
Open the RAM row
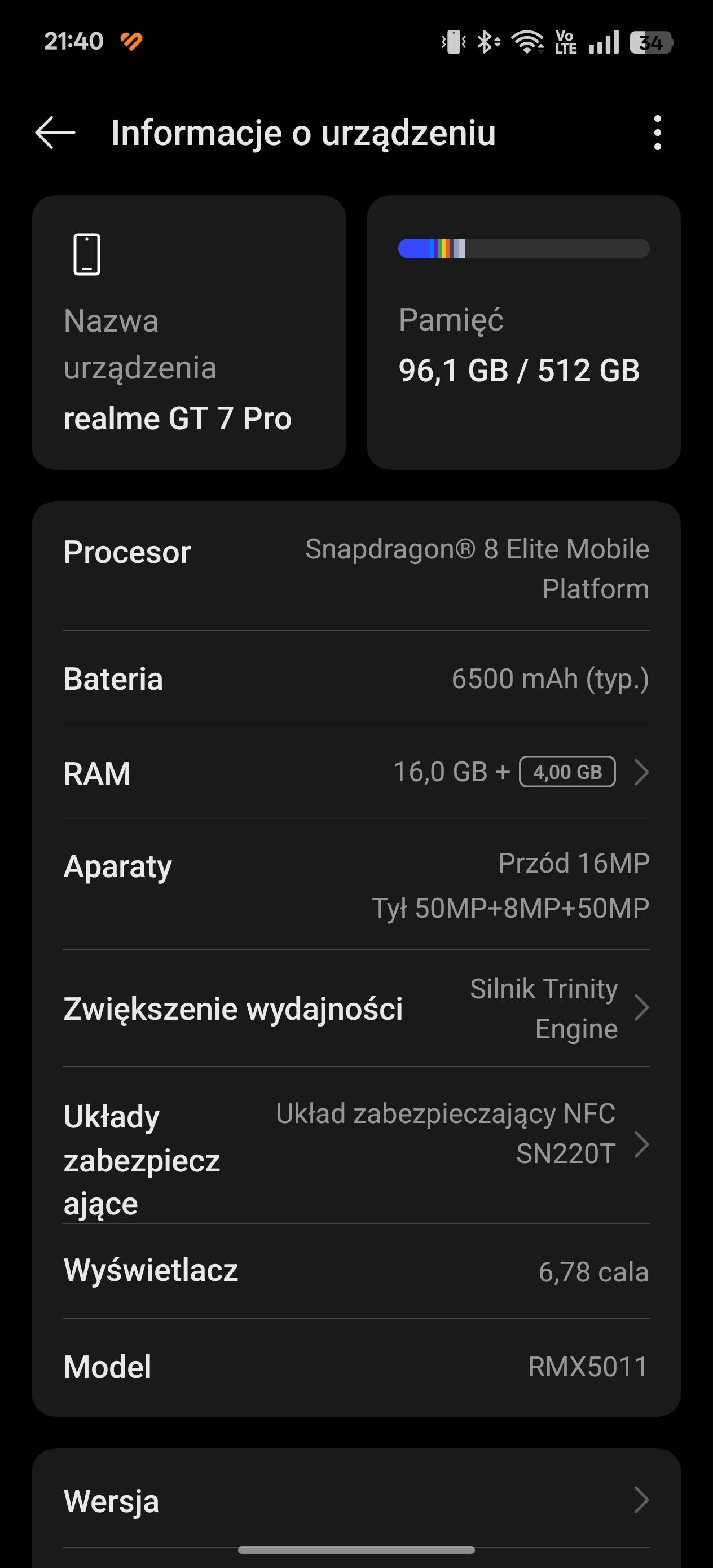coord(356,773)
